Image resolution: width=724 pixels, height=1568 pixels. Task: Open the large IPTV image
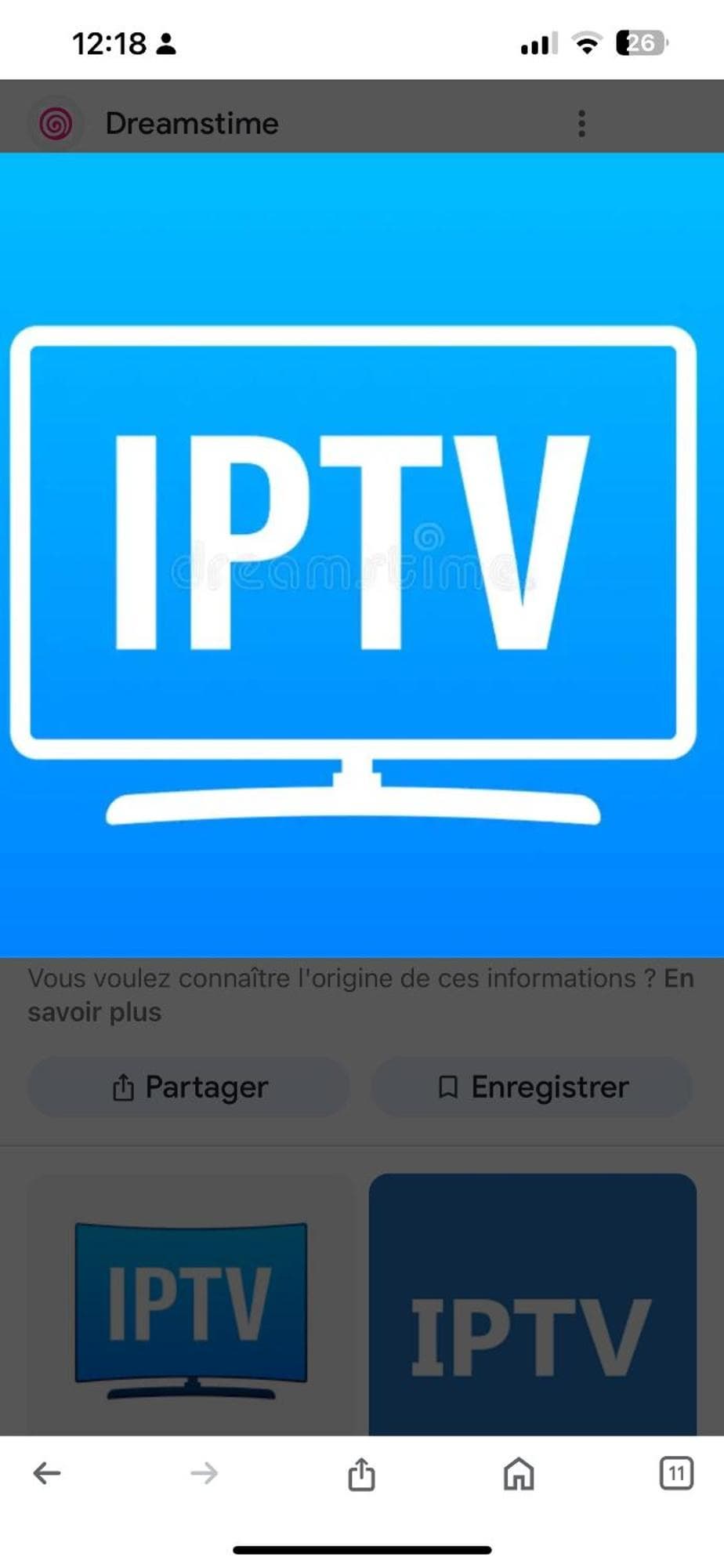tap(360, 554)
